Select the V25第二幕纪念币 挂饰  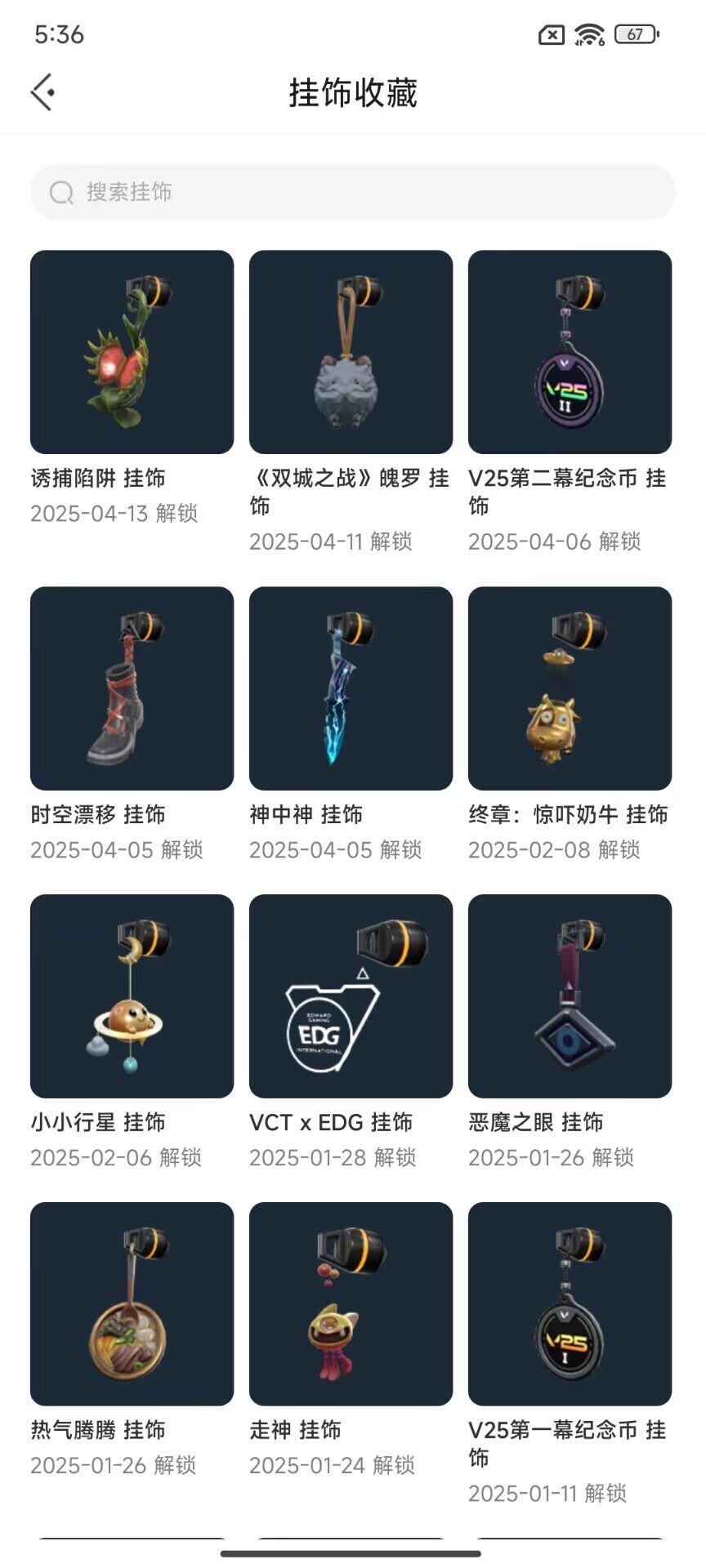click(570, 352)
